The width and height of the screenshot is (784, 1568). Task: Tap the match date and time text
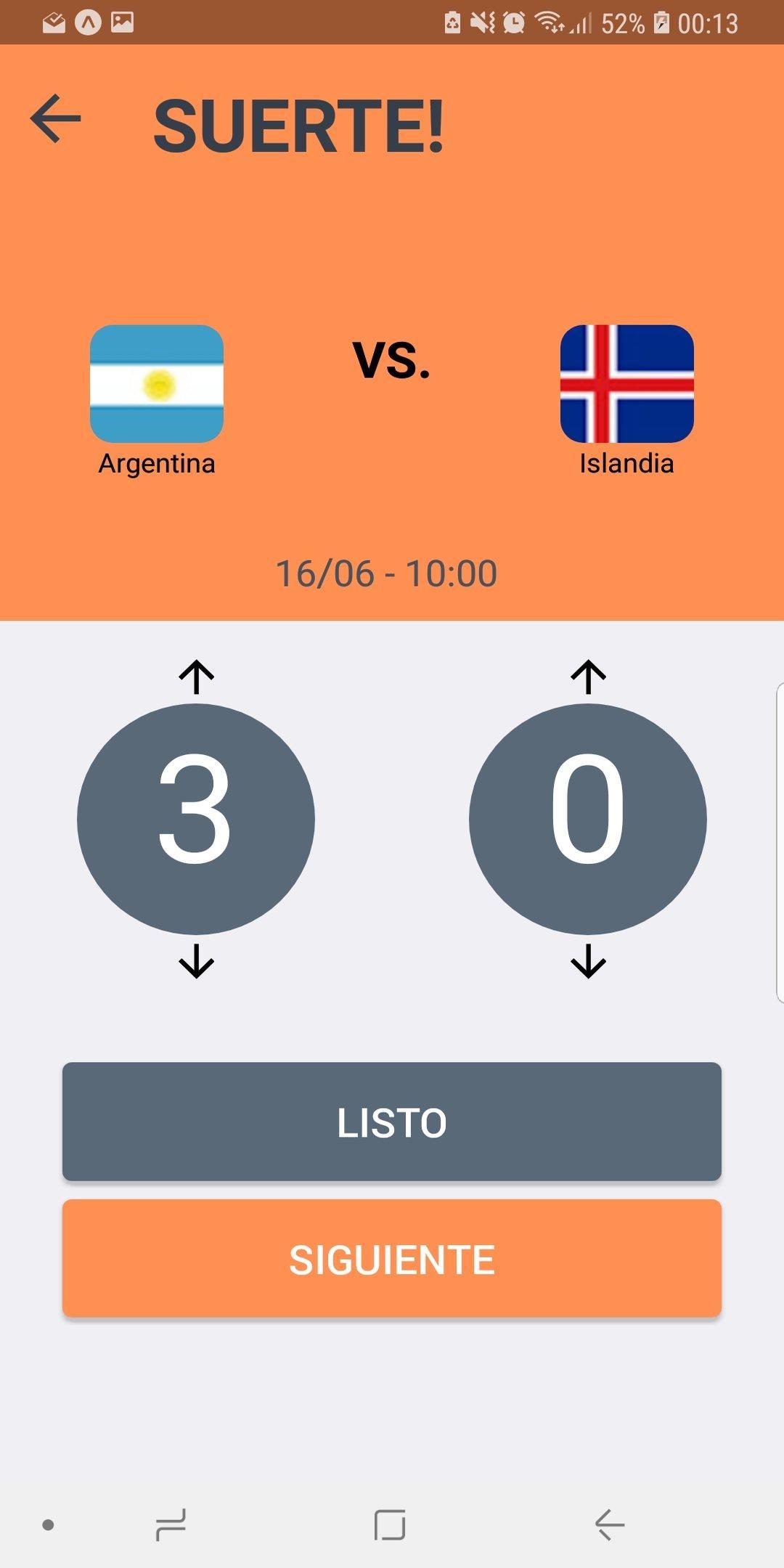[x=388, y=573]
